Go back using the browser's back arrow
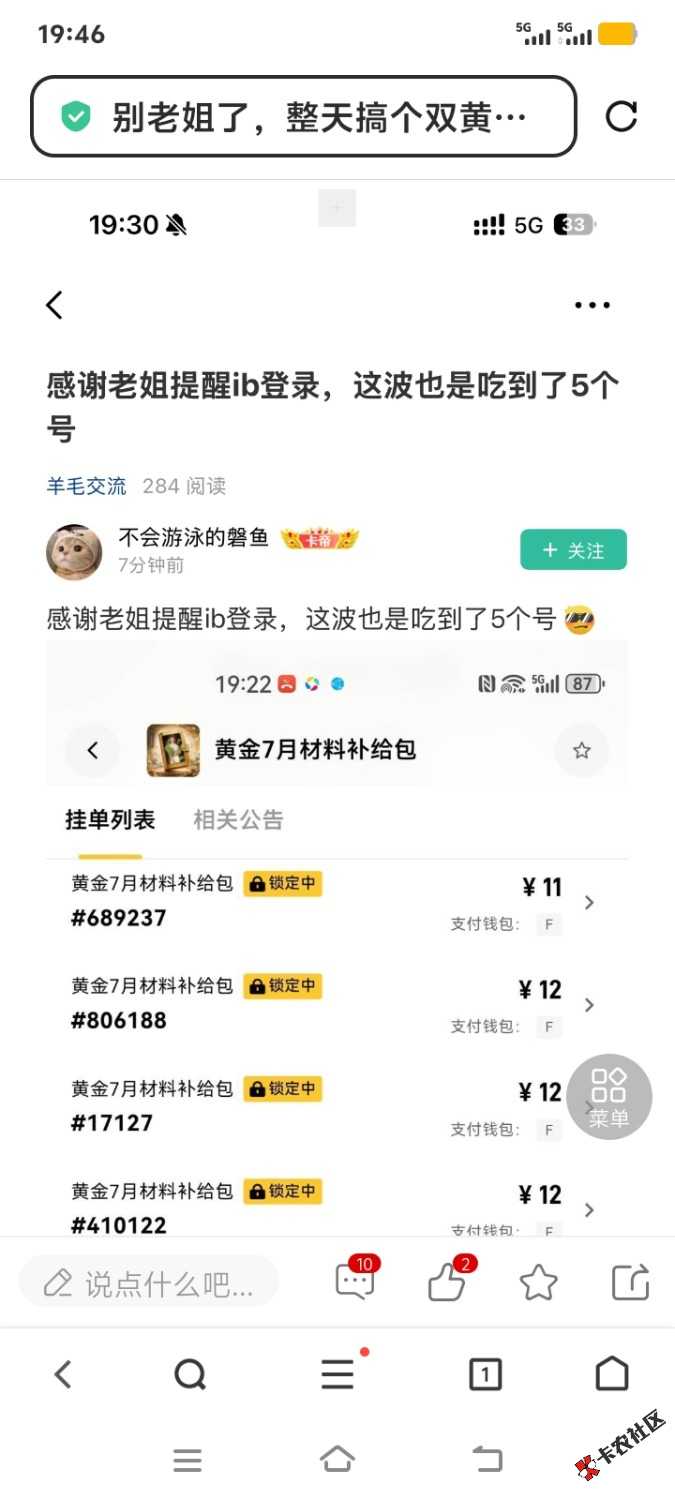 click(62, 1375)
